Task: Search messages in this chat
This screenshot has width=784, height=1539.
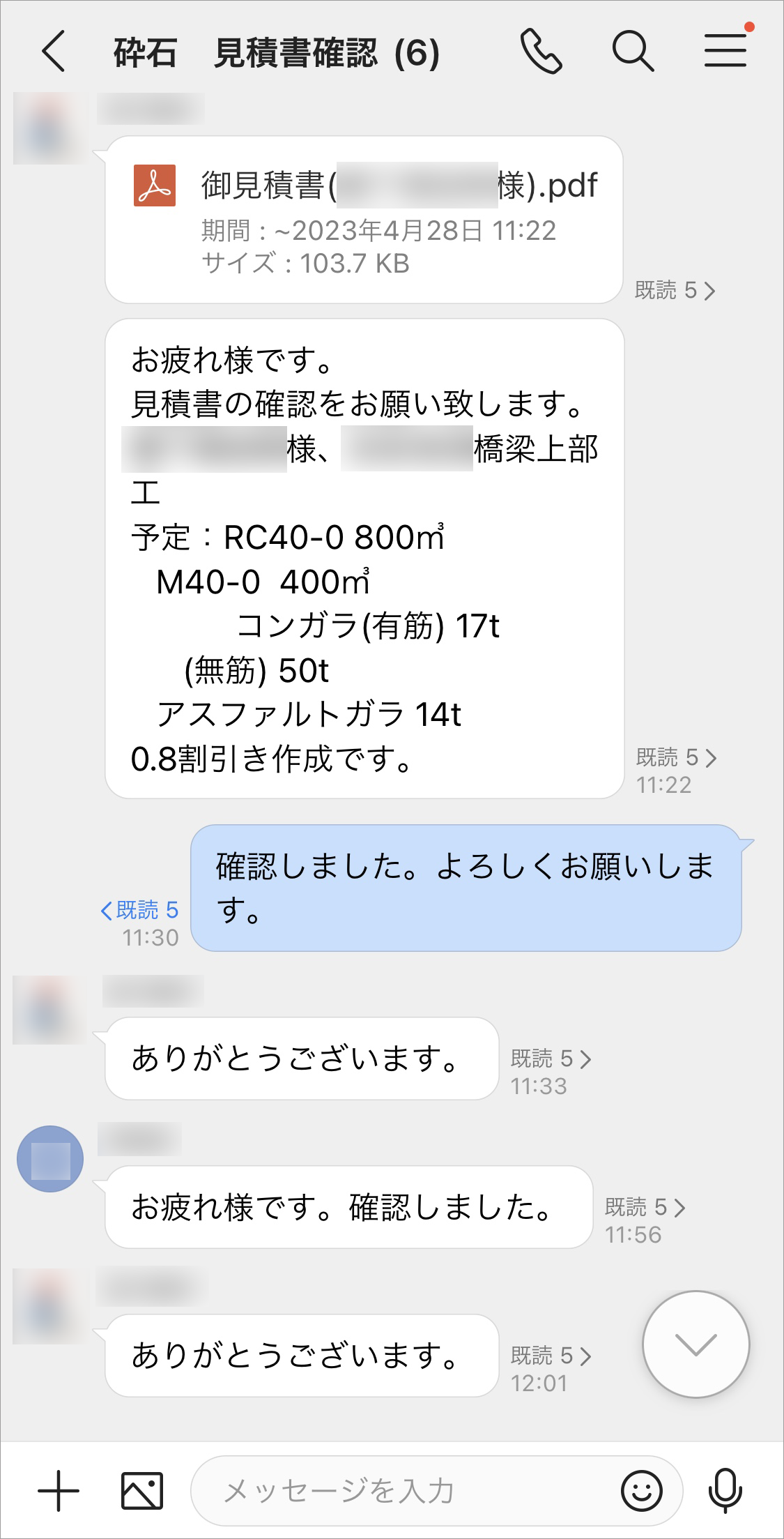Action: click(633, 52)
